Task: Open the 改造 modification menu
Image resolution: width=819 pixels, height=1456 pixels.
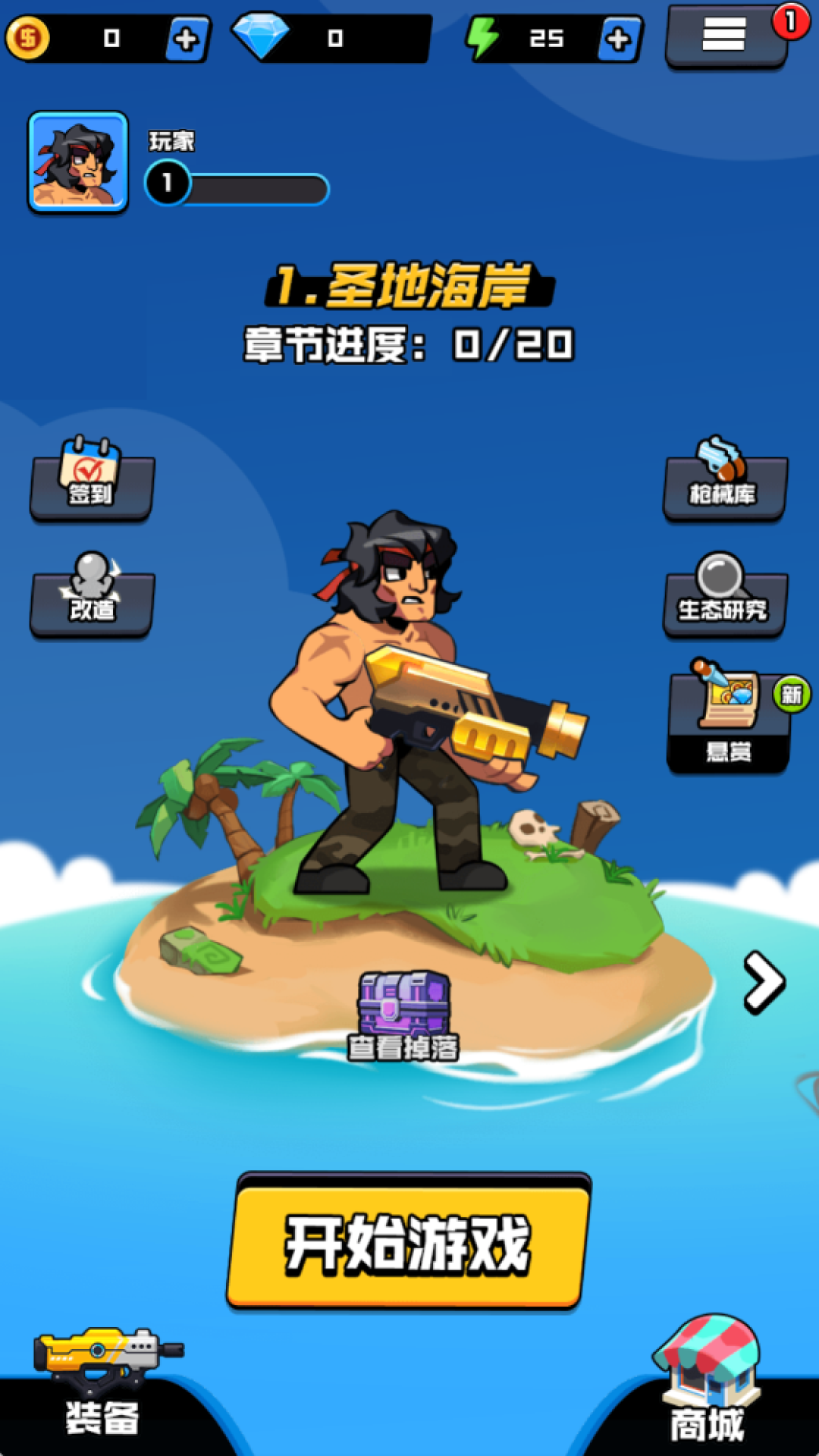Action: click(x=92, y=595)
